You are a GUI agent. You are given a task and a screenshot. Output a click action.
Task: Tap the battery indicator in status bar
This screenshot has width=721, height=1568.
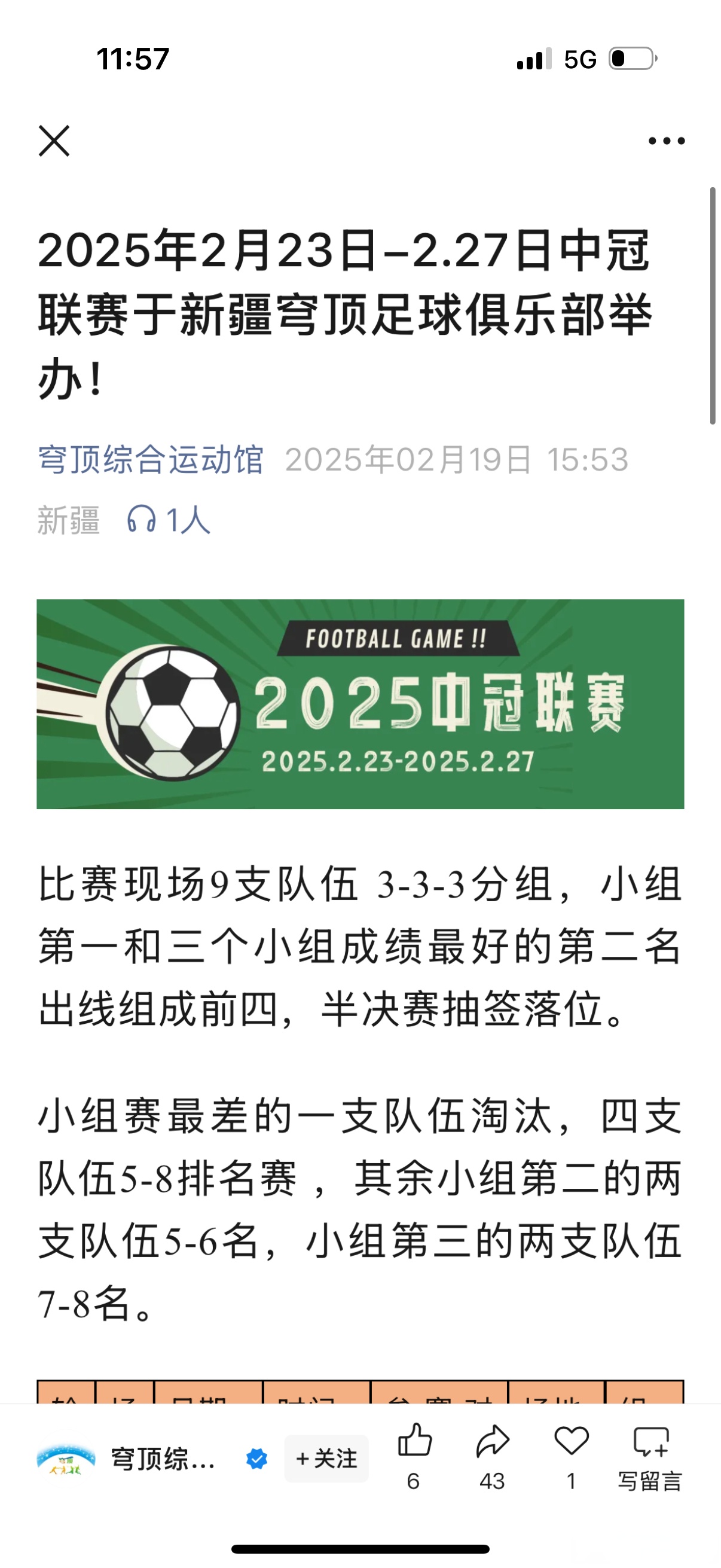630,59
